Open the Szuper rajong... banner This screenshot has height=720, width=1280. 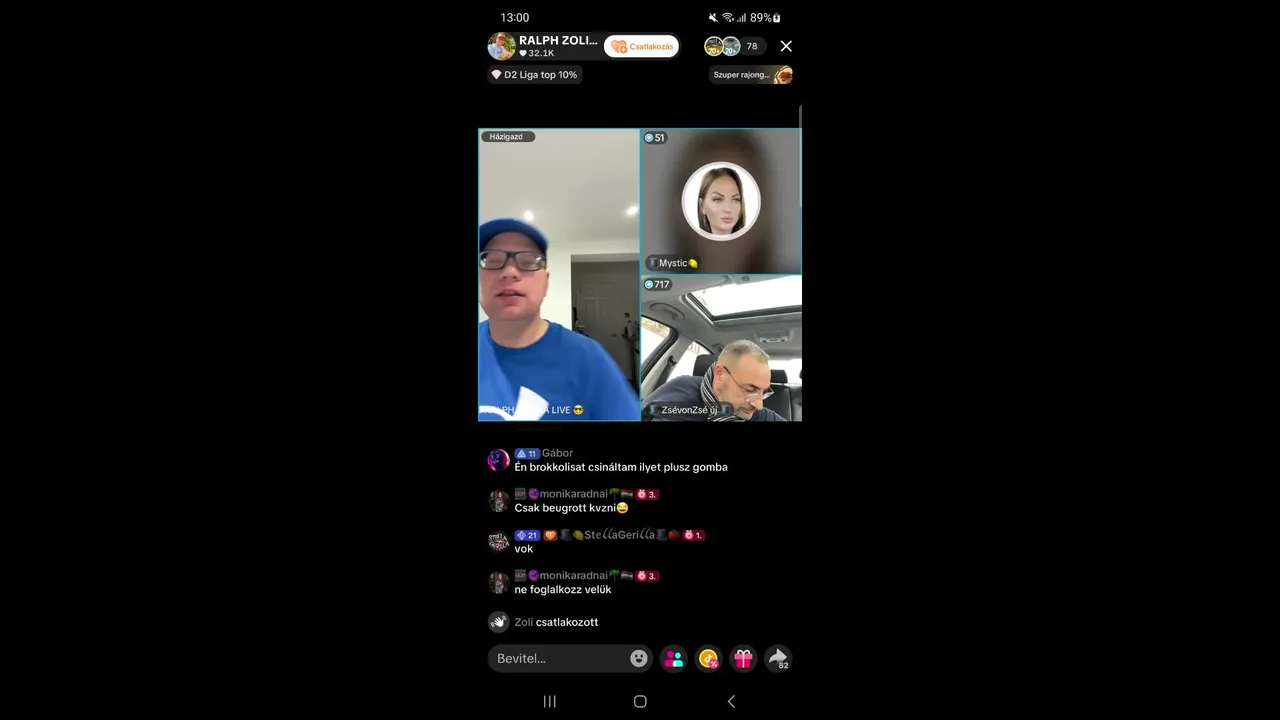pos(751,75)
